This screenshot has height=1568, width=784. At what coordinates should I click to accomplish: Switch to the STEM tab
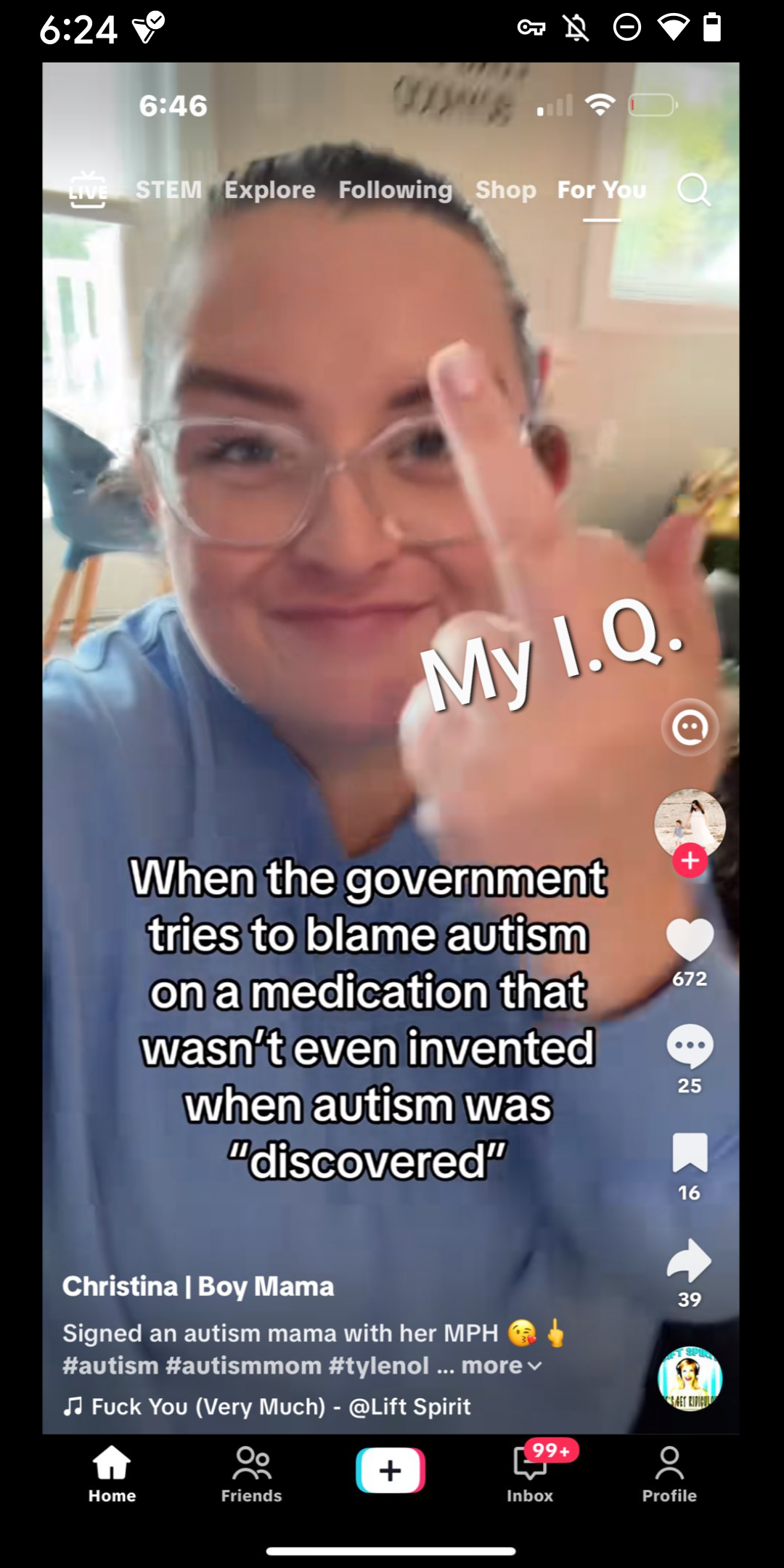point(168,190)
